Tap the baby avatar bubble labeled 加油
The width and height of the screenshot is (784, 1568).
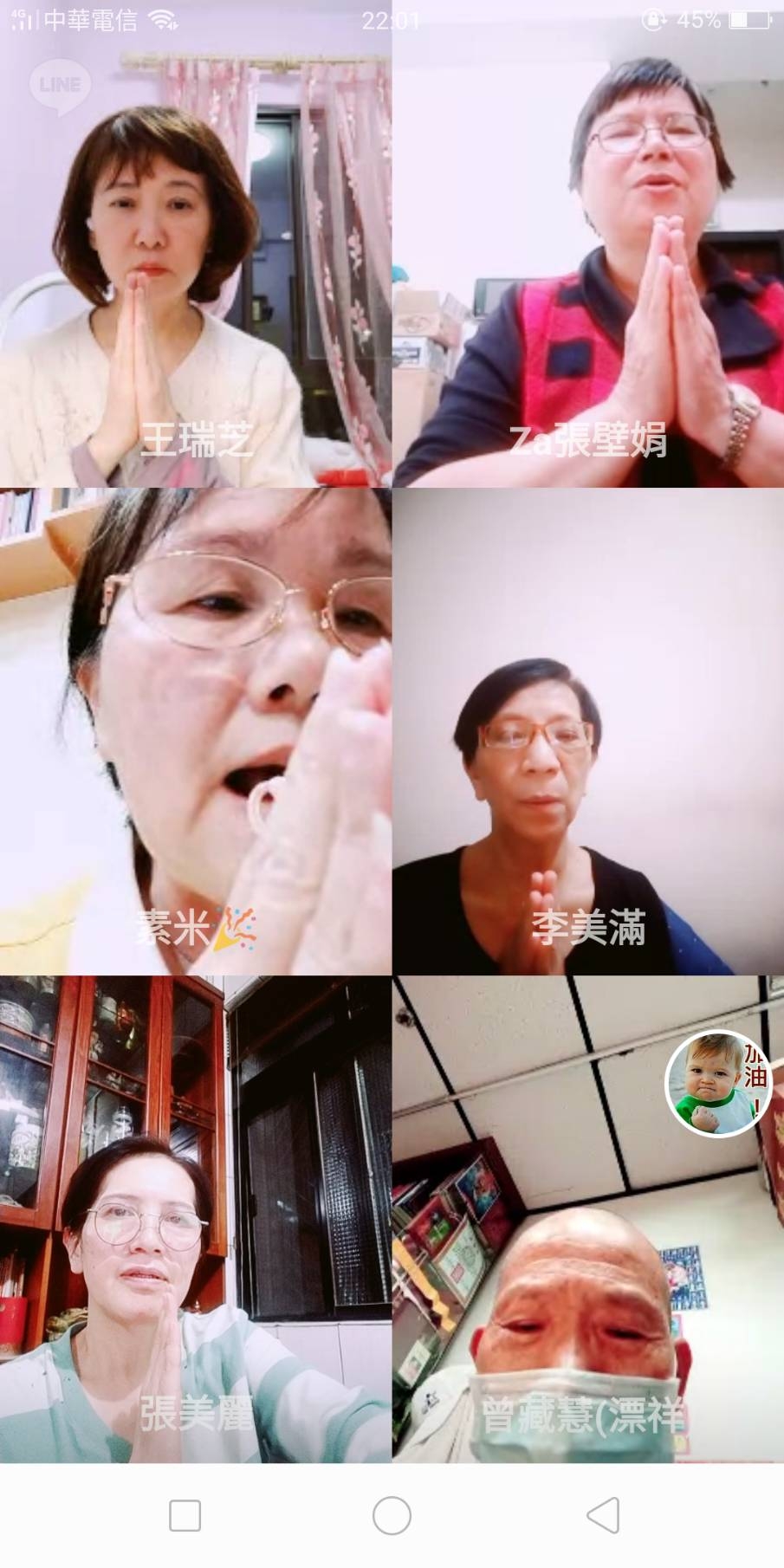pos(718,1083)
